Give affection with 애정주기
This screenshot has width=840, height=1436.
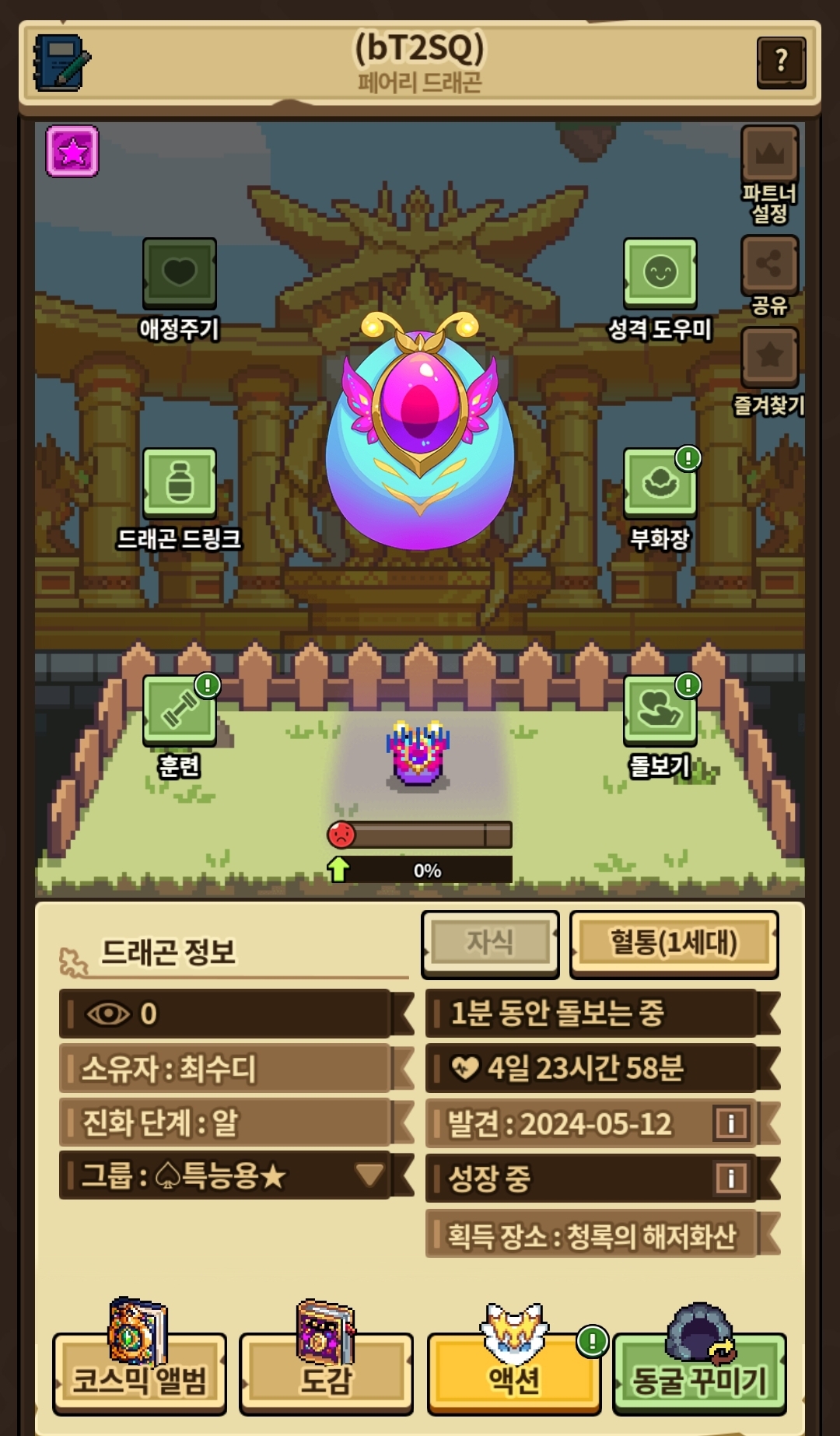click(180, 272)
